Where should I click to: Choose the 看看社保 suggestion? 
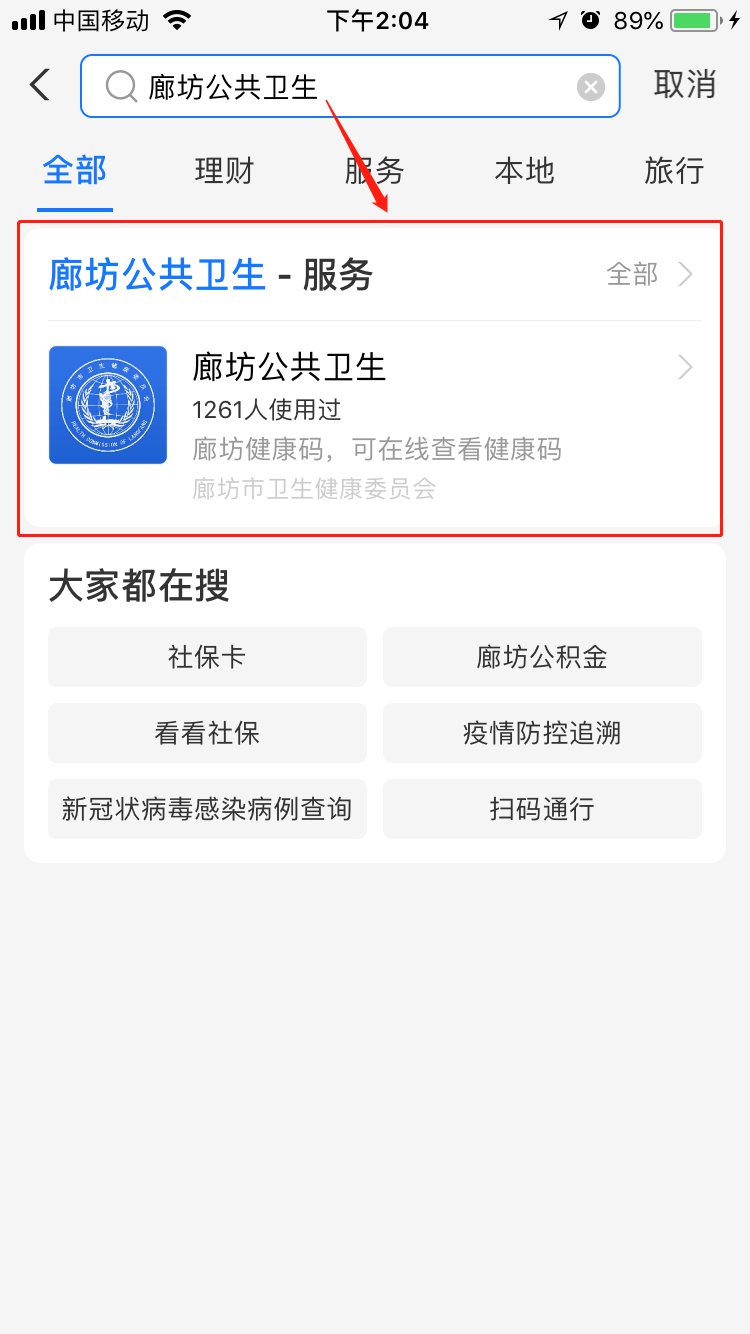point(207,733)
